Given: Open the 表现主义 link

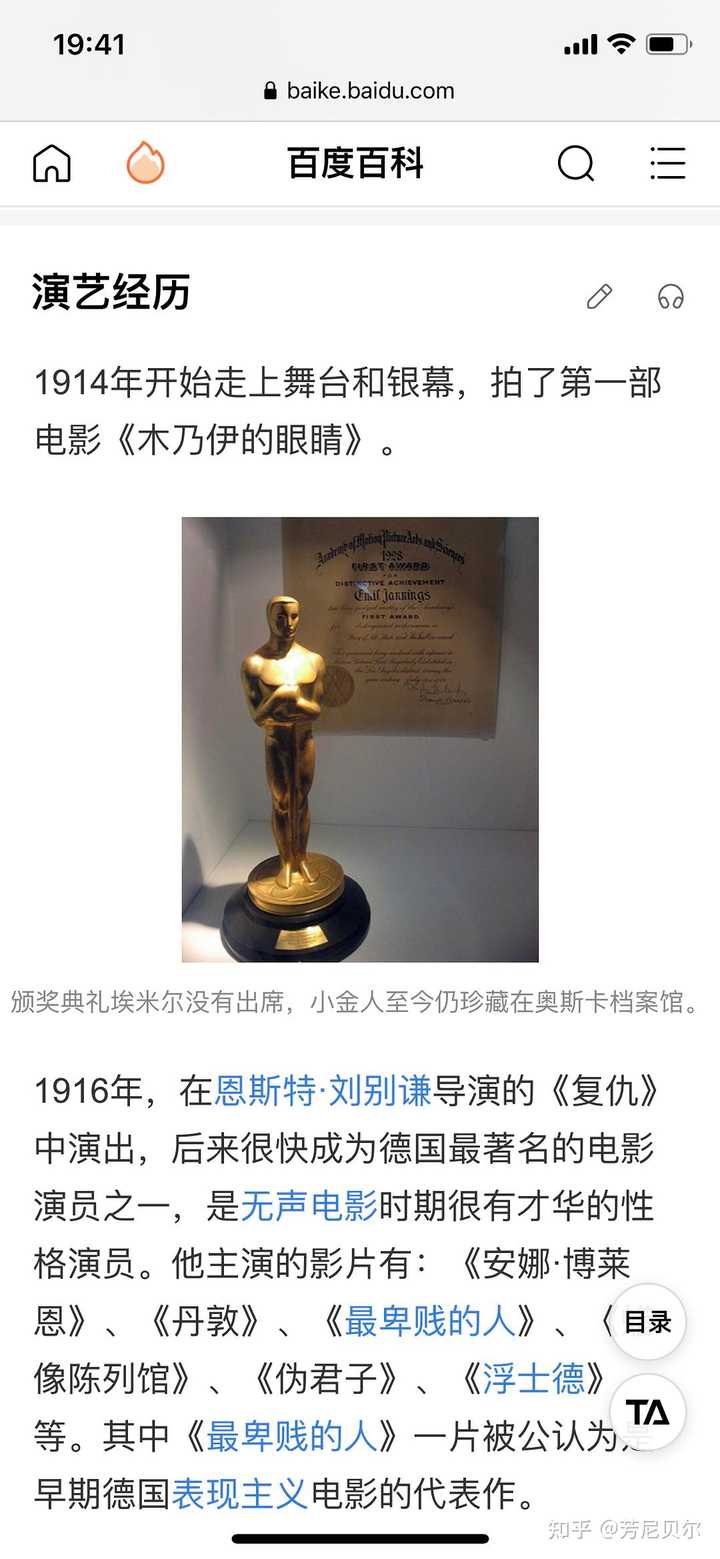Looking at the screenshot, I should pos(239,1494).
